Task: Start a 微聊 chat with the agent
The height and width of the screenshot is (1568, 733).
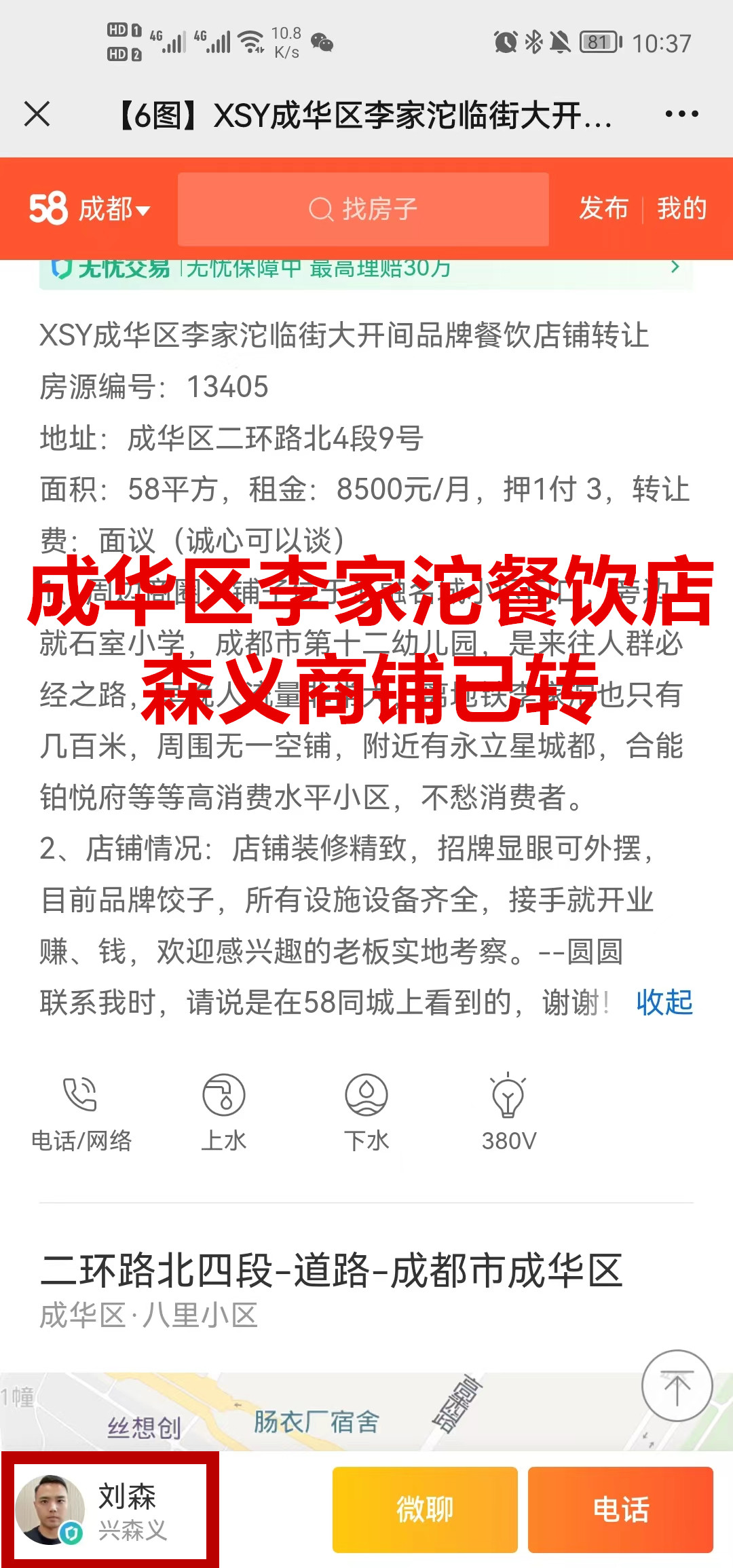Action: (425, 1510)
